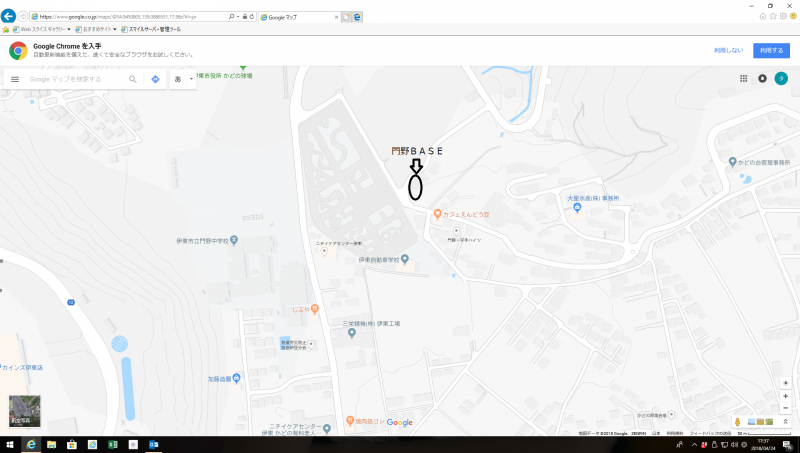Tap the search magnifier icon
This screenshot has width=800, height=453.
(133, 79)
